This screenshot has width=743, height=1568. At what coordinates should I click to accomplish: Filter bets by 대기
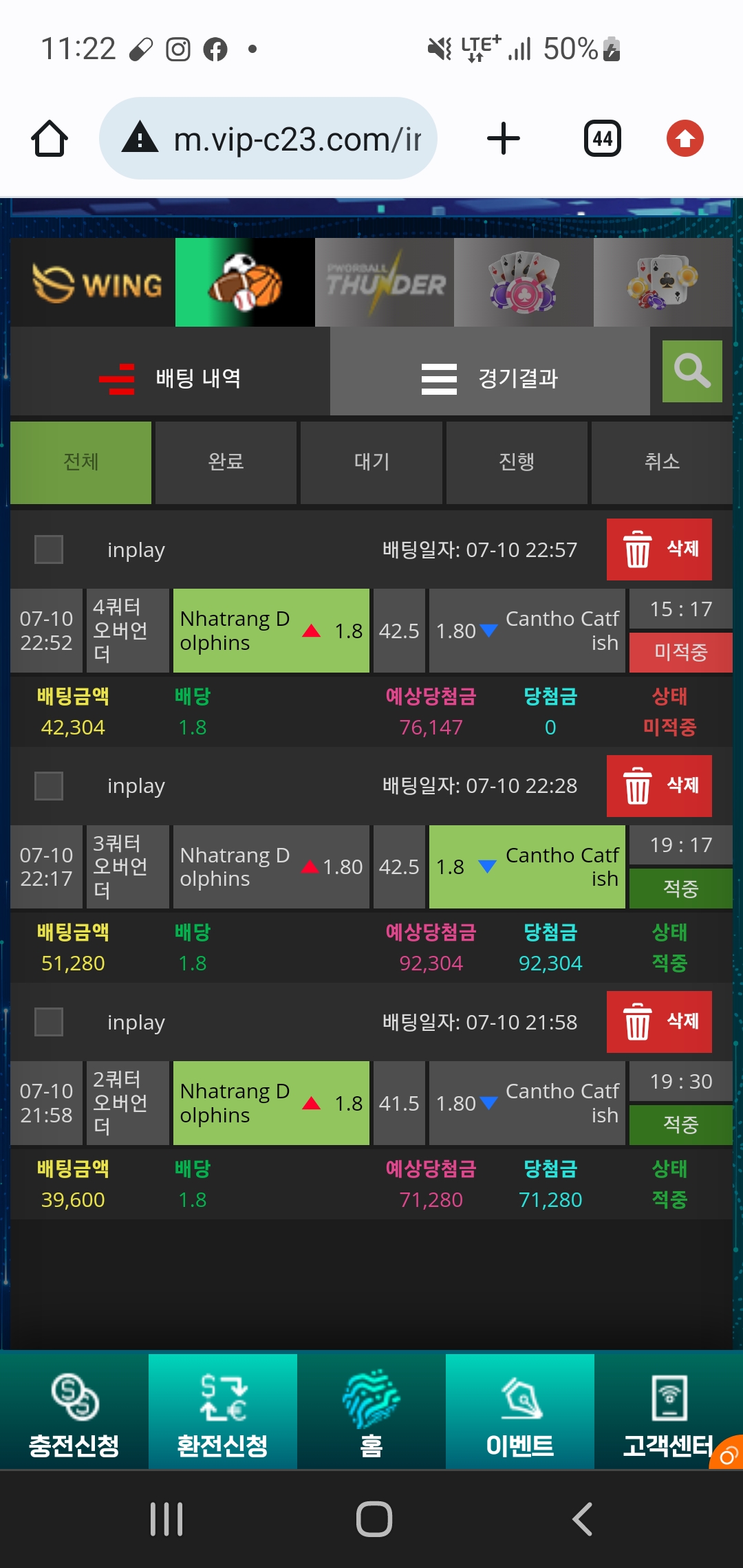pyautogui.click(x=371, y=462)
